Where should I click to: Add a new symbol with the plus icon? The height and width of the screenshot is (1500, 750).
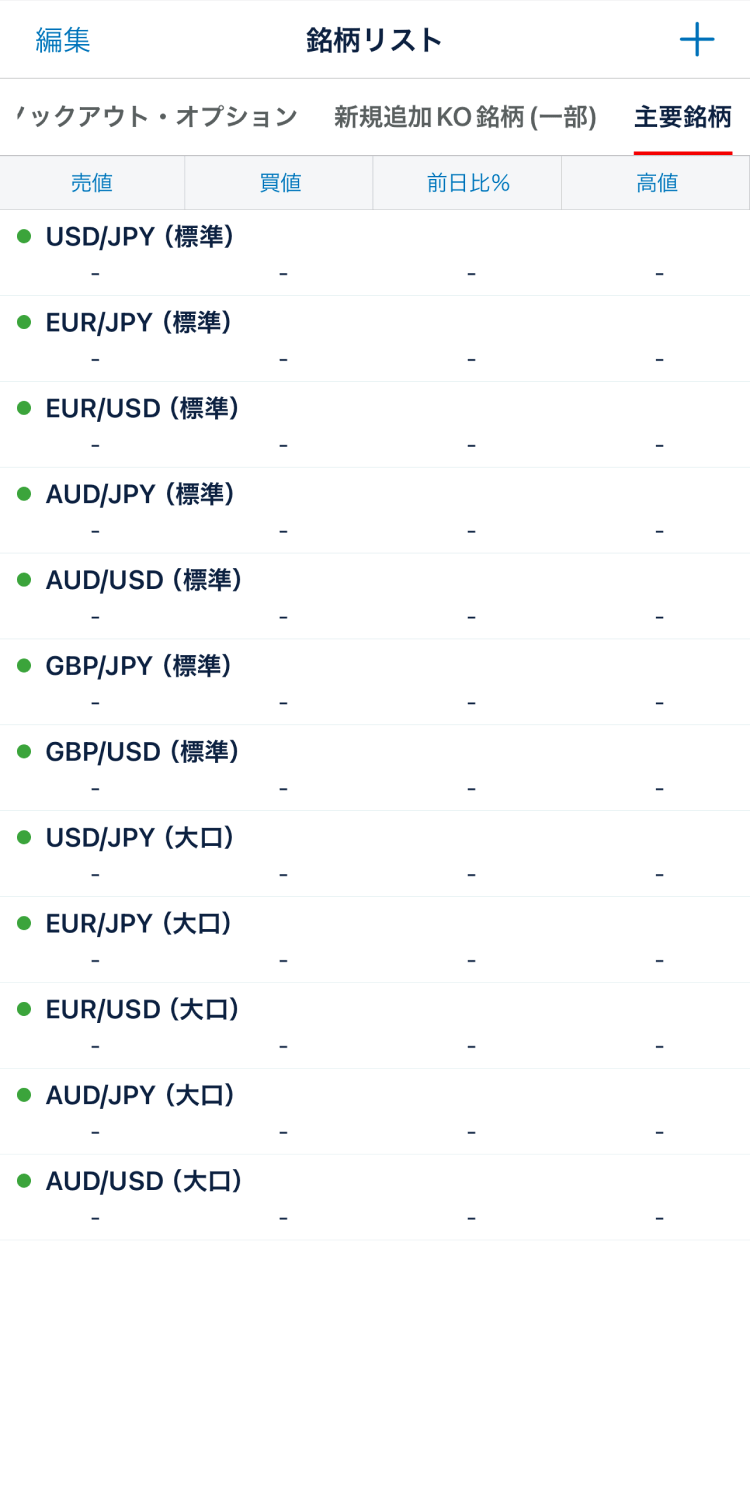click(x=696, y=40)
